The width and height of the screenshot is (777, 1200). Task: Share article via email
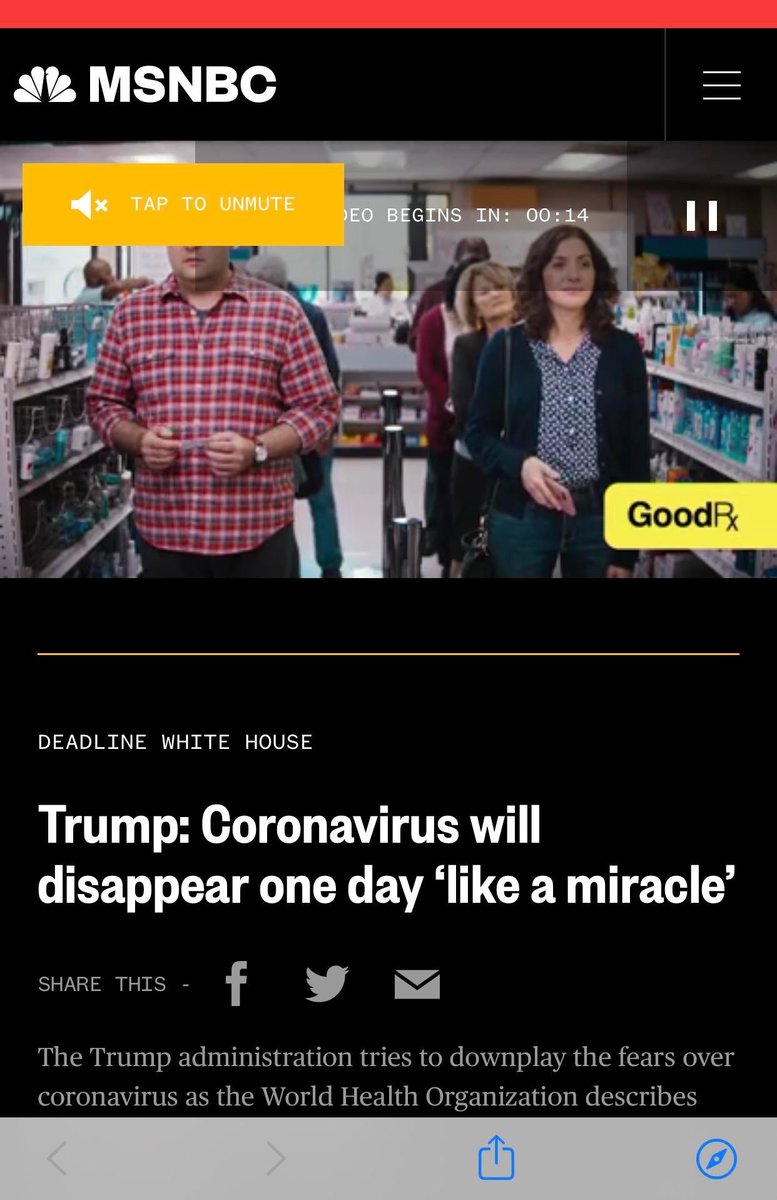(417, 985)
